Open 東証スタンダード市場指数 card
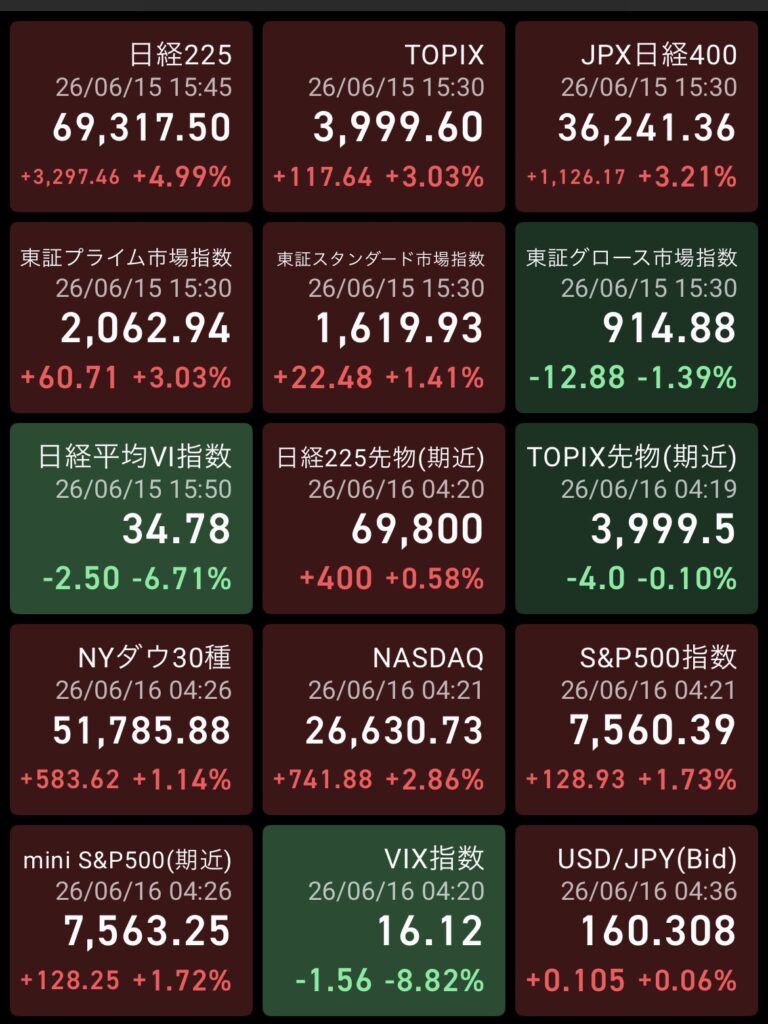This screenshot has height=1024, width=768. (x=384, y=317)
